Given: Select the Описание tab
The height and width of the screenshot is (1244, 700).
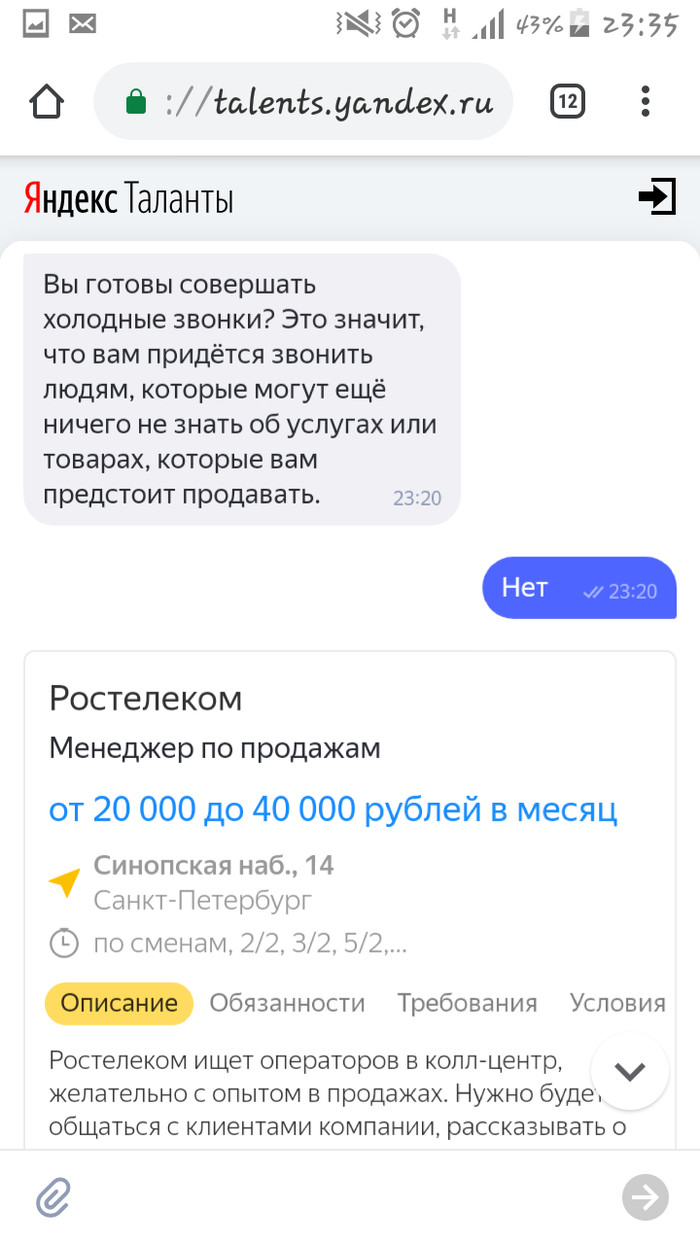Looking at the screenshot, I should click(119, 1003).
